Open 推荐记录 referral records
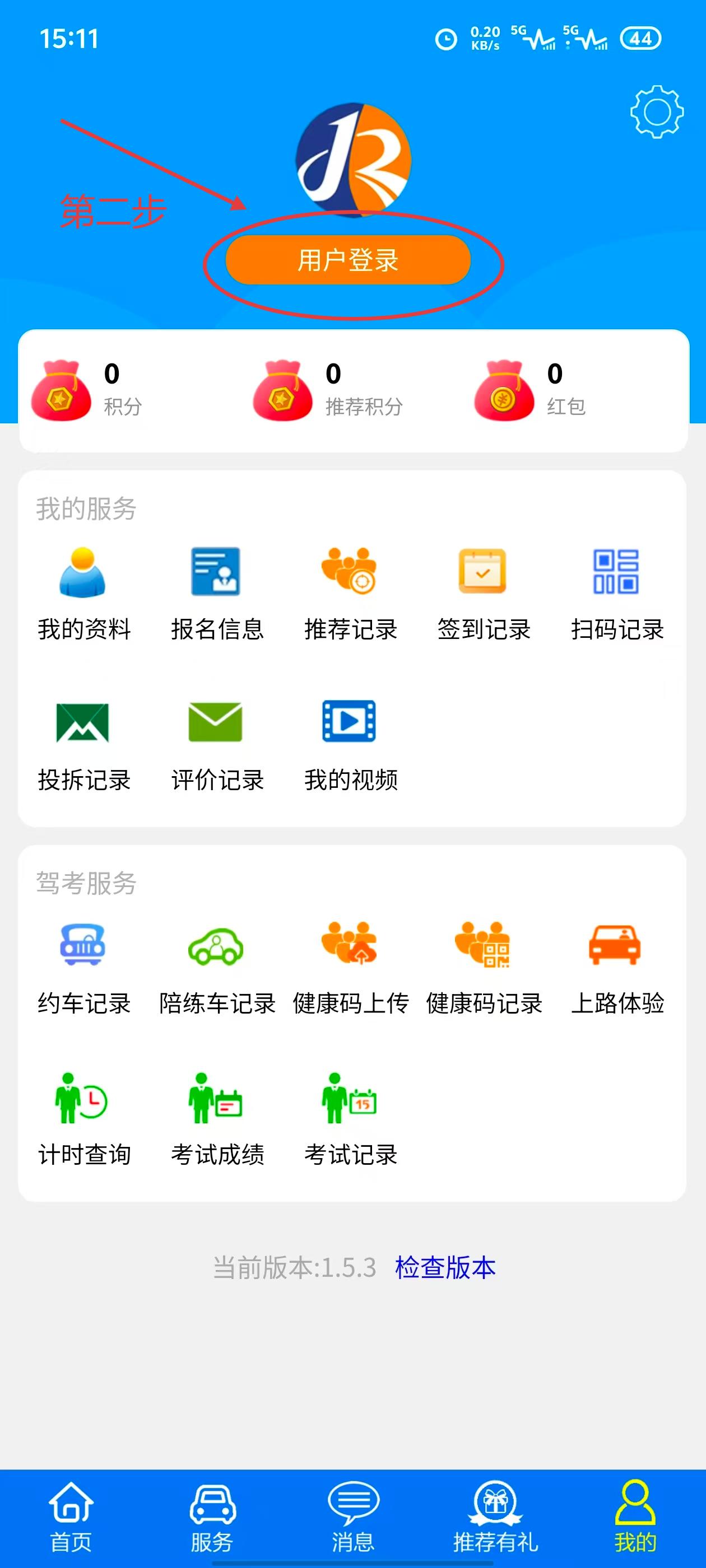 tap(350, 594)
